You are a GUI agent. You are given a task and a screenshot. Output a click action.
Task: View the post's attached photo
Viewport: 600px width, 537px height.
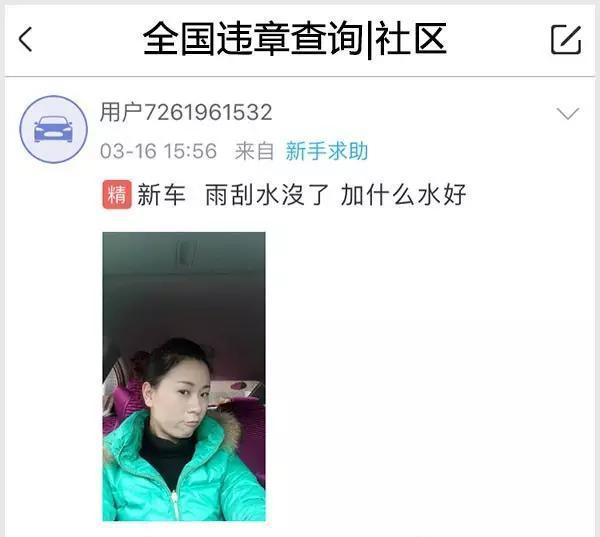184,377
